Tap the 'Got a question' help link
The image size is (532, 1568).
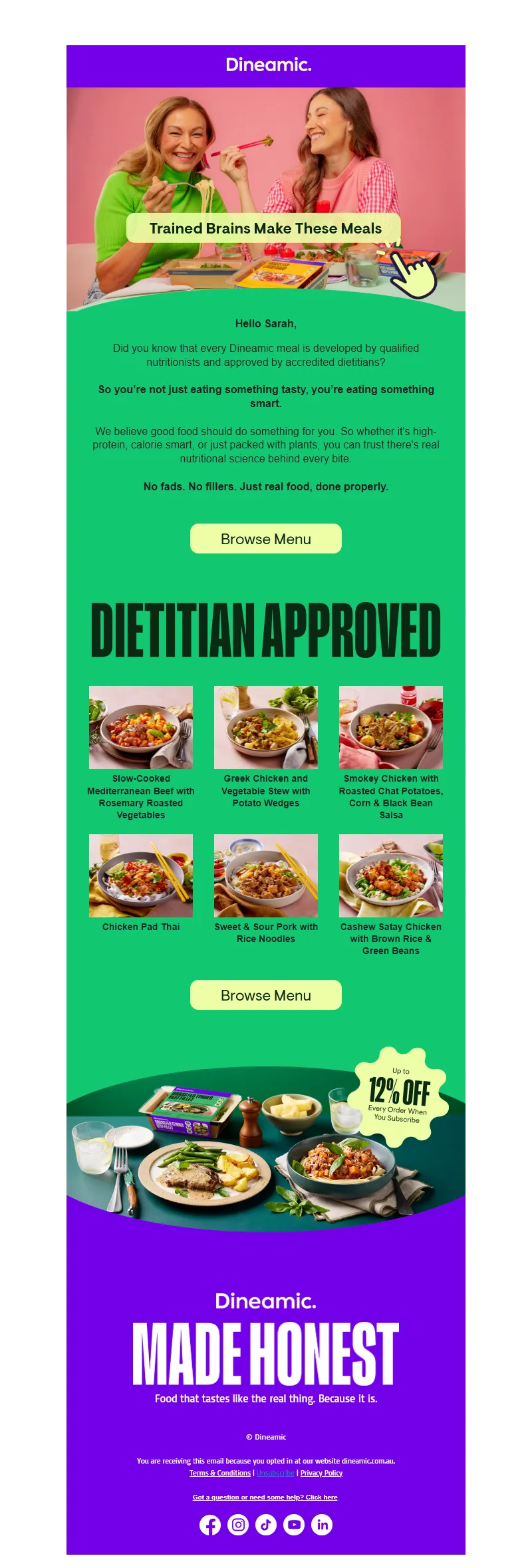(265, 1497)
